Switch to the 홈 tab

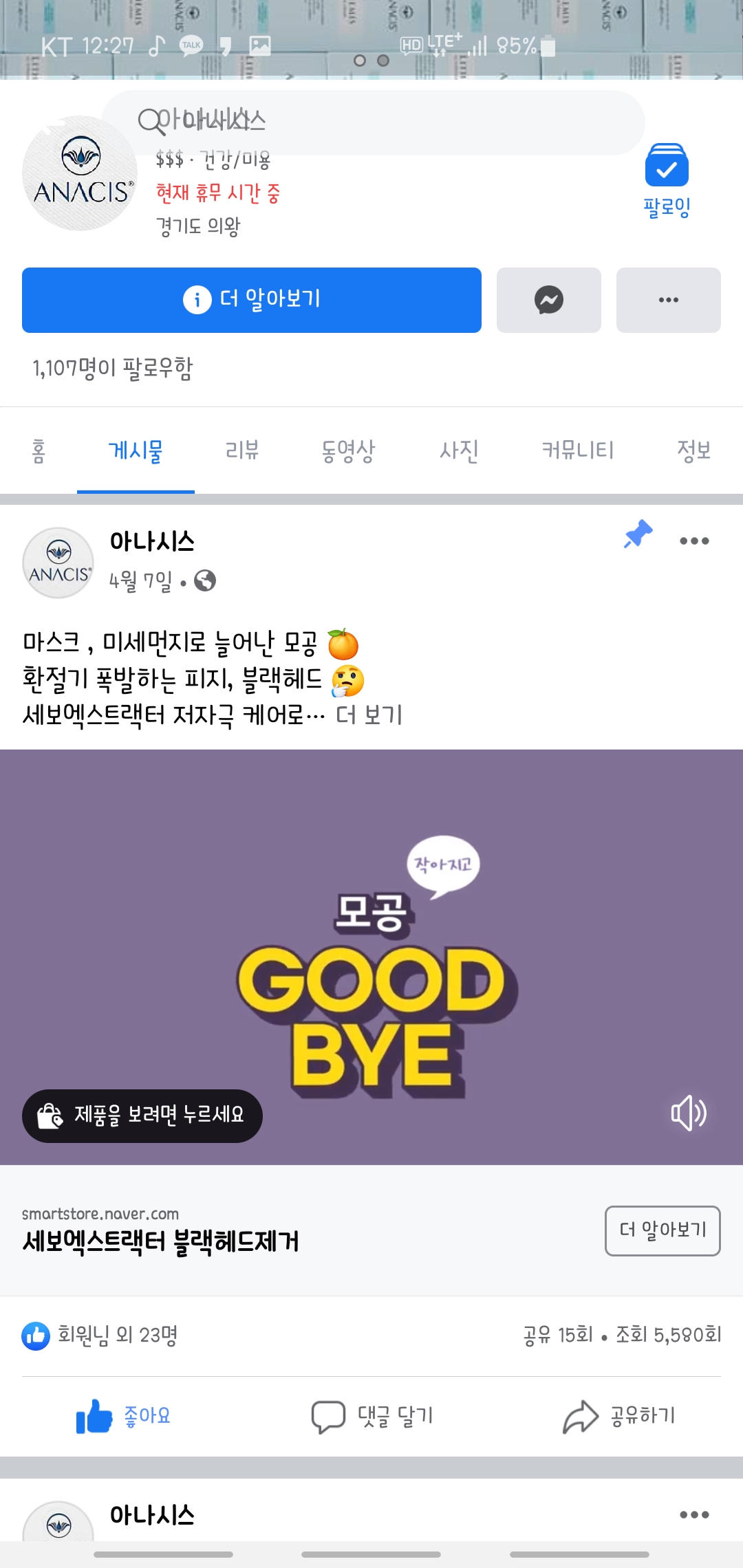point(39,451)
